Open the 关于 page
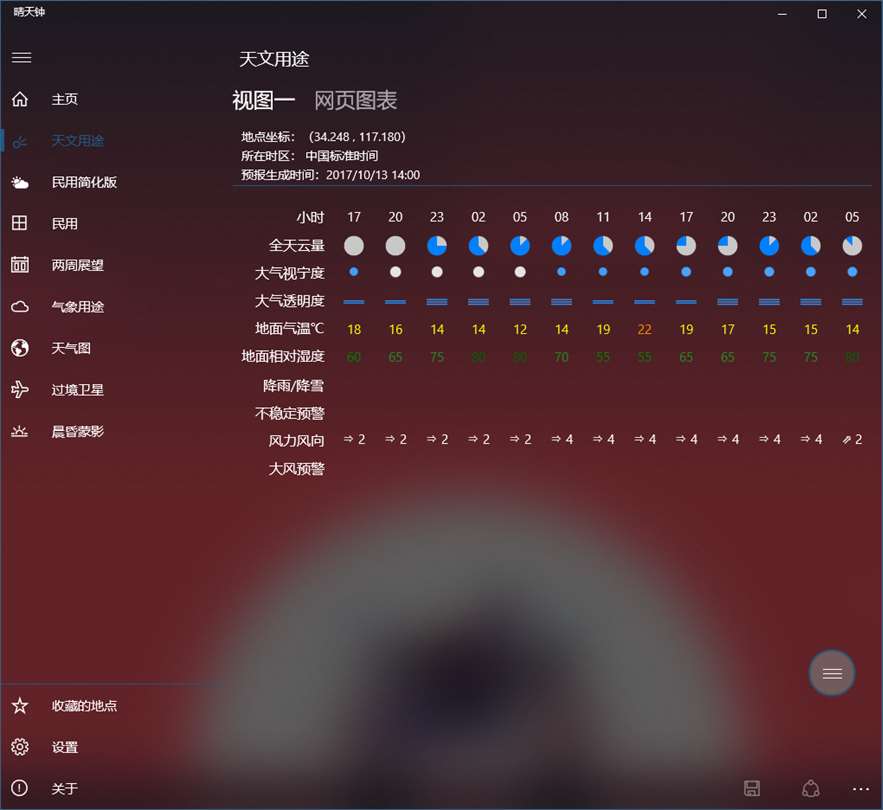883x810 pixels. [x=65, y=789]
